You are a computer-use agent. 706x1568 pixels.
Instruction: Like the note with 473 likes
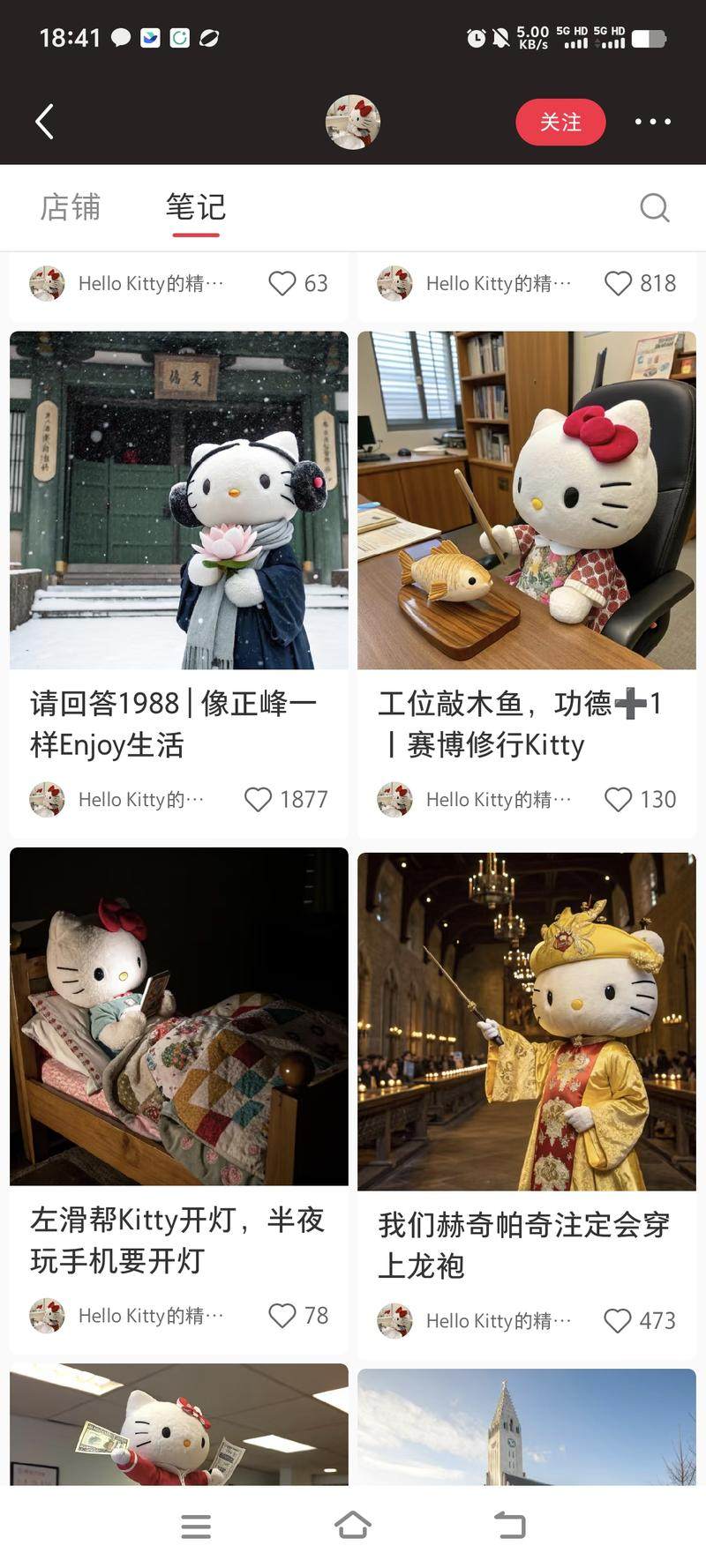pyautogui.click(x=618, y=1321)
